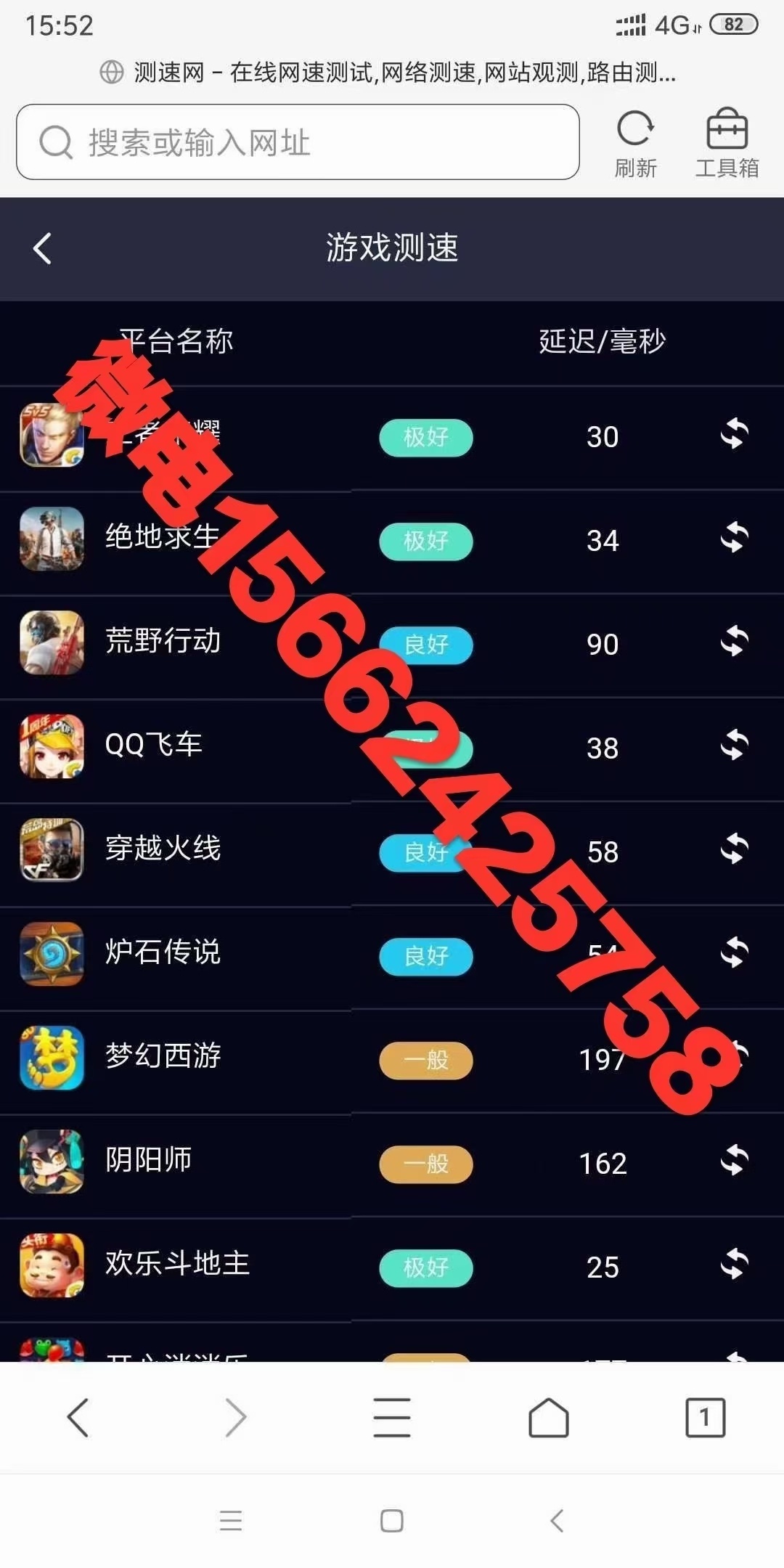Tap the search or URL input field
The image size is (784, 1568).
coord(298,142)
